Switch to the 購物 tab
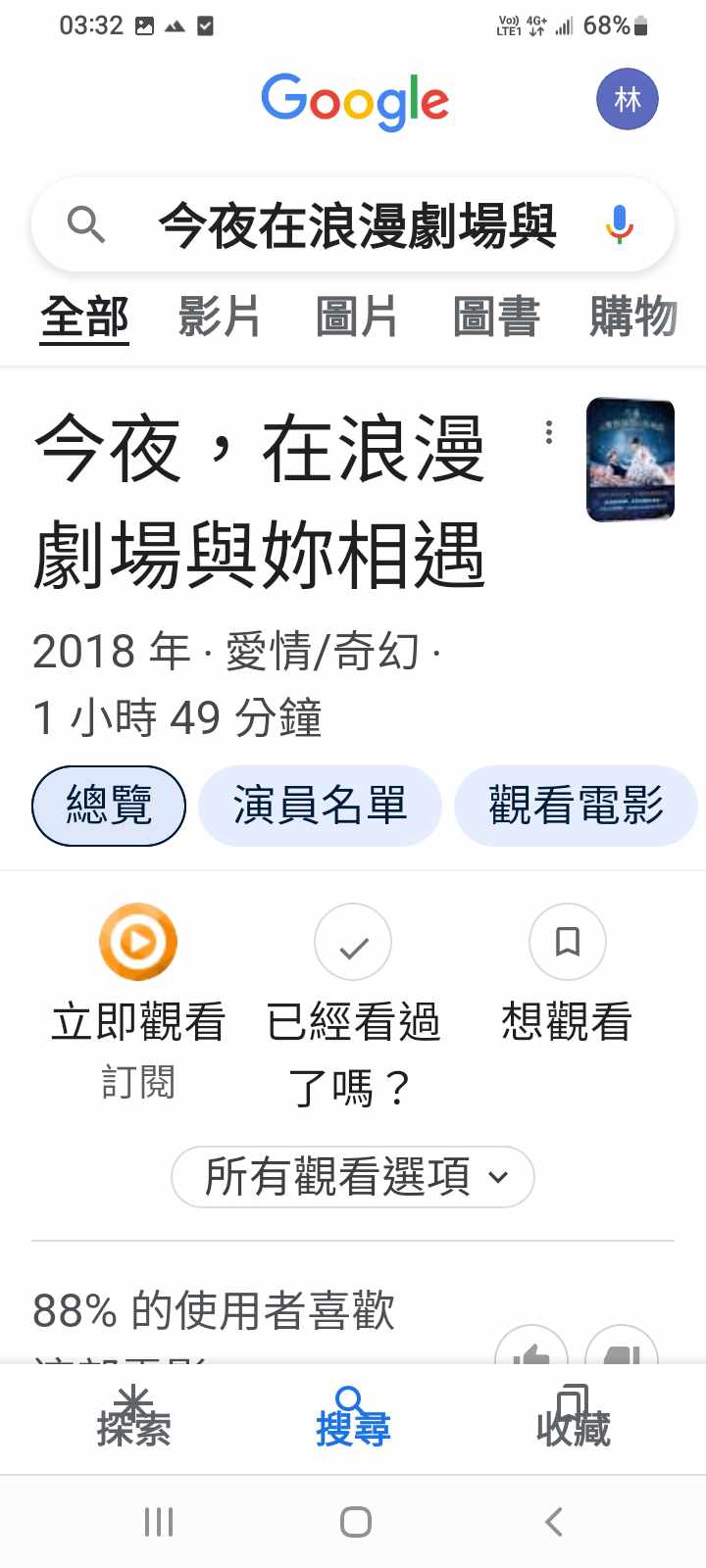The width and height of the screenshot is (706, 1568). click(x=633, y=318)
